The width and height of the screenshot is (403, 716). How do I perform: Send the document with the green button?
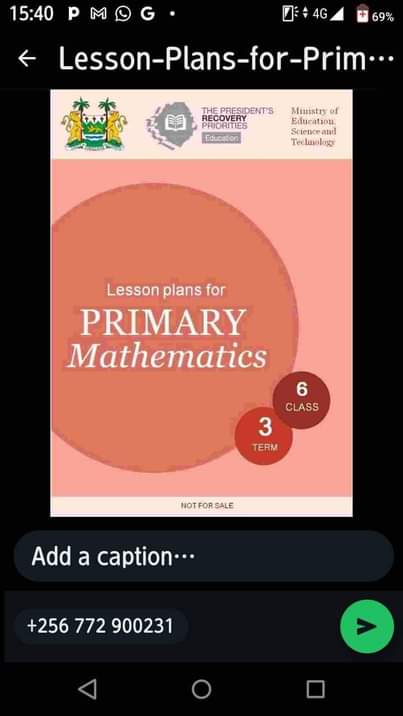coord(367,626)
